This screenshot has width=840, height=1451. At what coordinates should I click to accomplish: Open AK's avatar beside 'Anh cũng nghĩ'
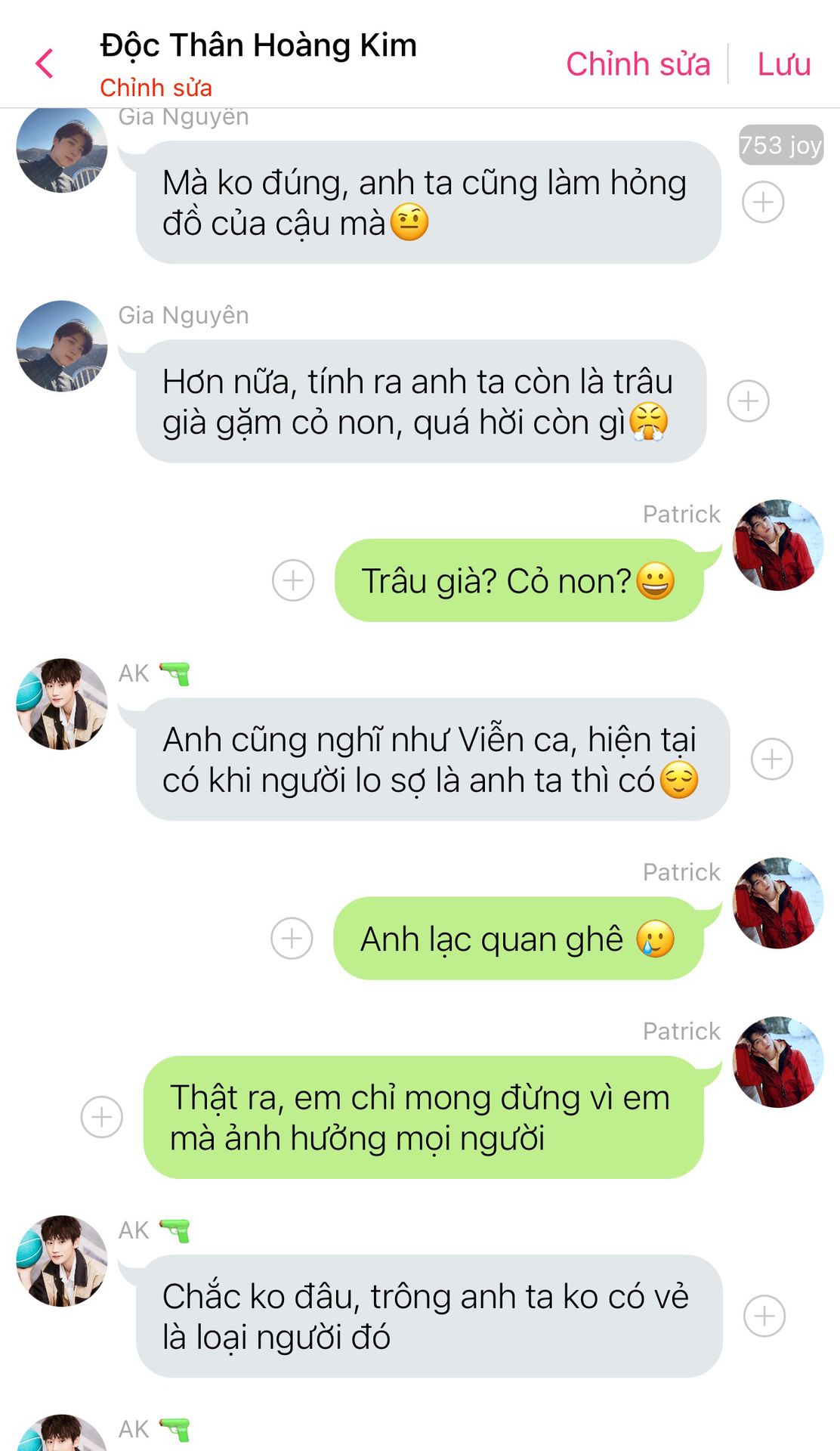[62, 704]
